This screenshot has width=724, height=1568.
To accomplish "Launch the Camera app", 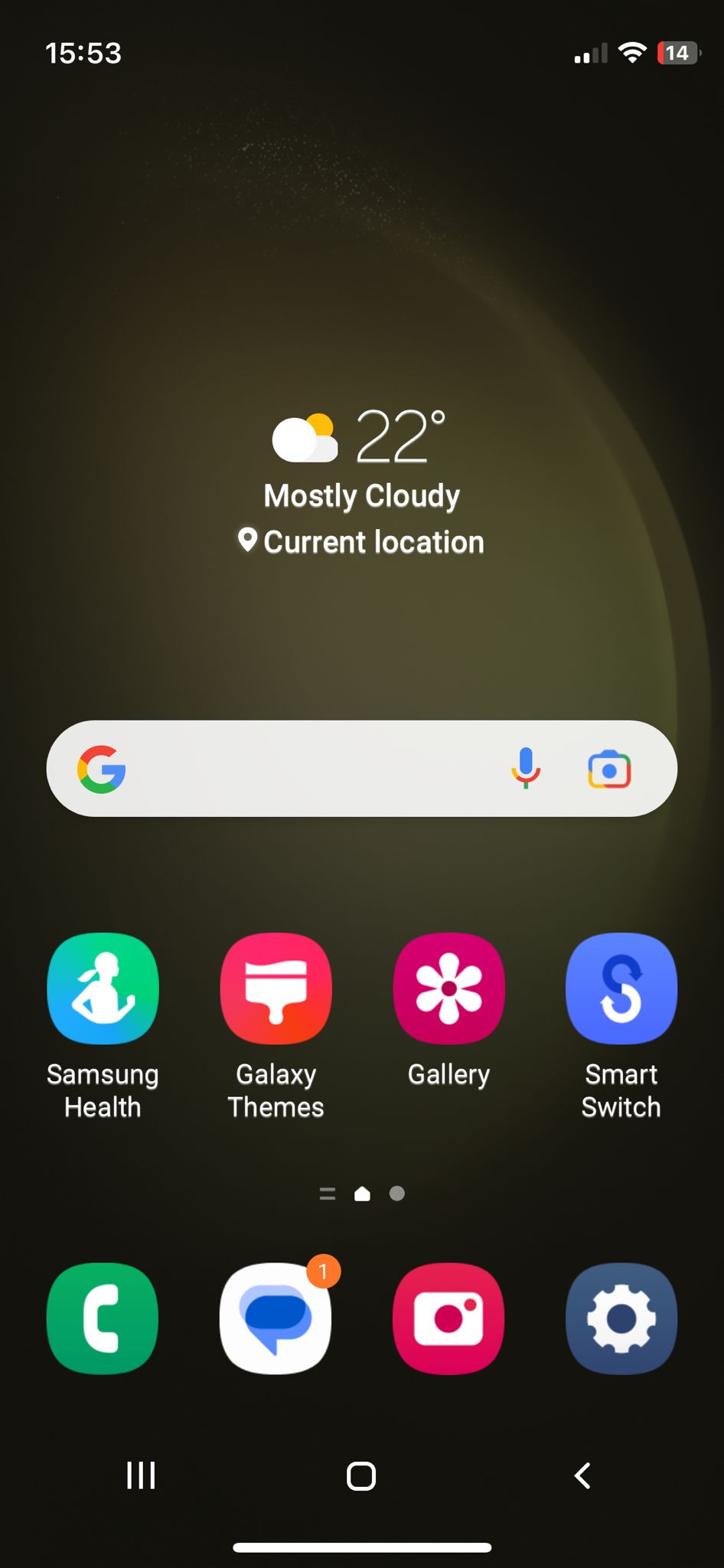I will click(448, 1319).
